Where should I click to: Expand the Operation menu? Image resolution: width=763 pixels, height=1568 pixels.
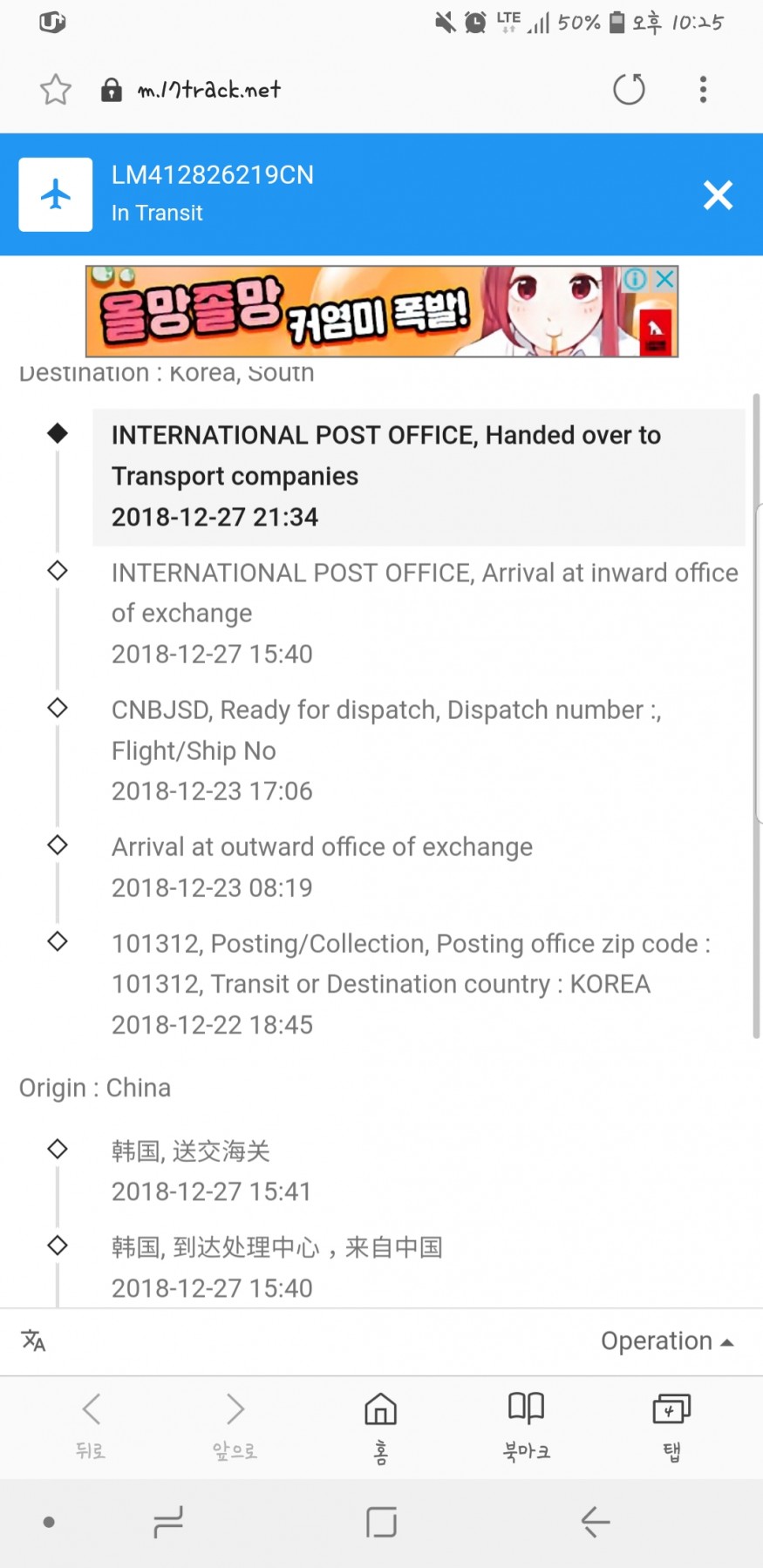[667, 1341]
